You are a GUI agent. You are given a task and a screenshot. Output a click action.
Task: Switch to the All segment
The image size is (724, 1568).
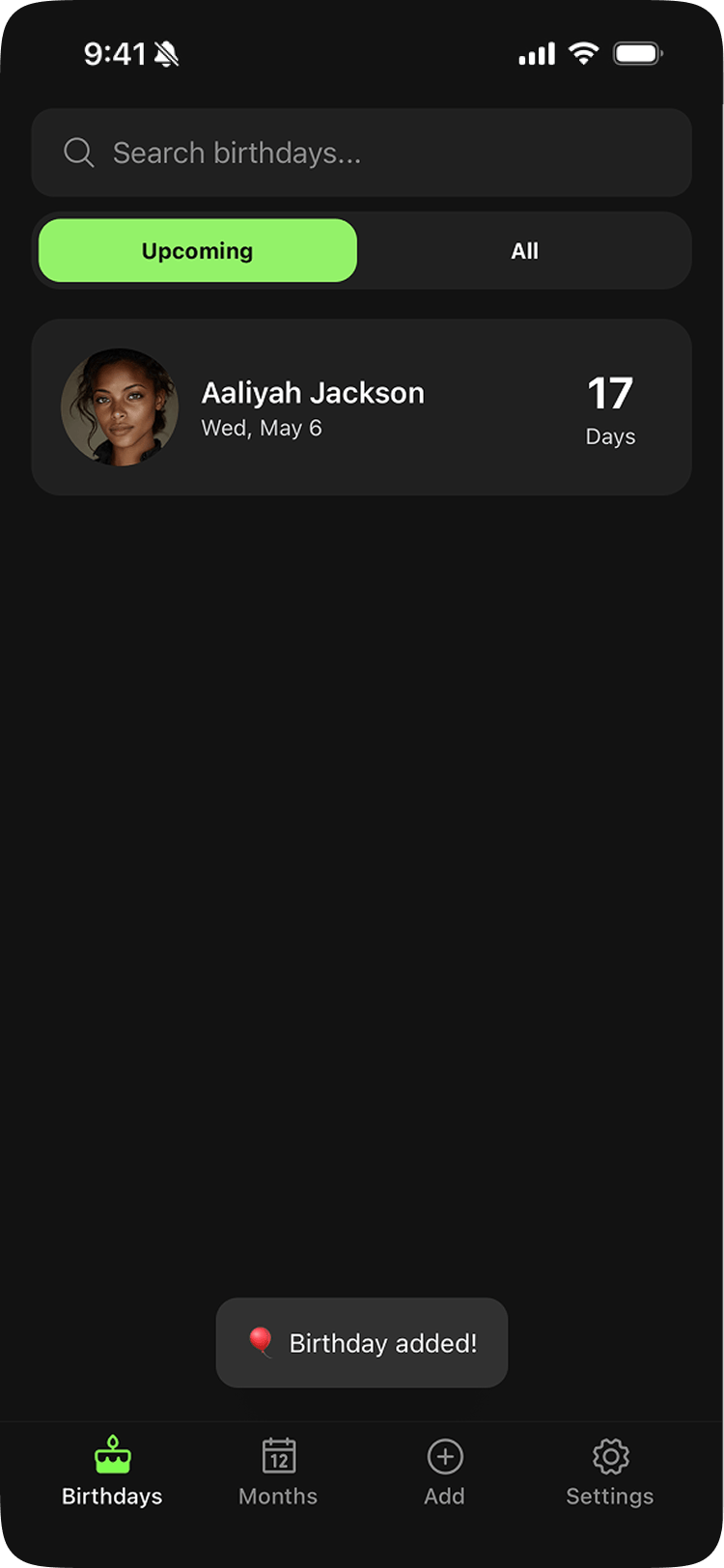[524, 251]
